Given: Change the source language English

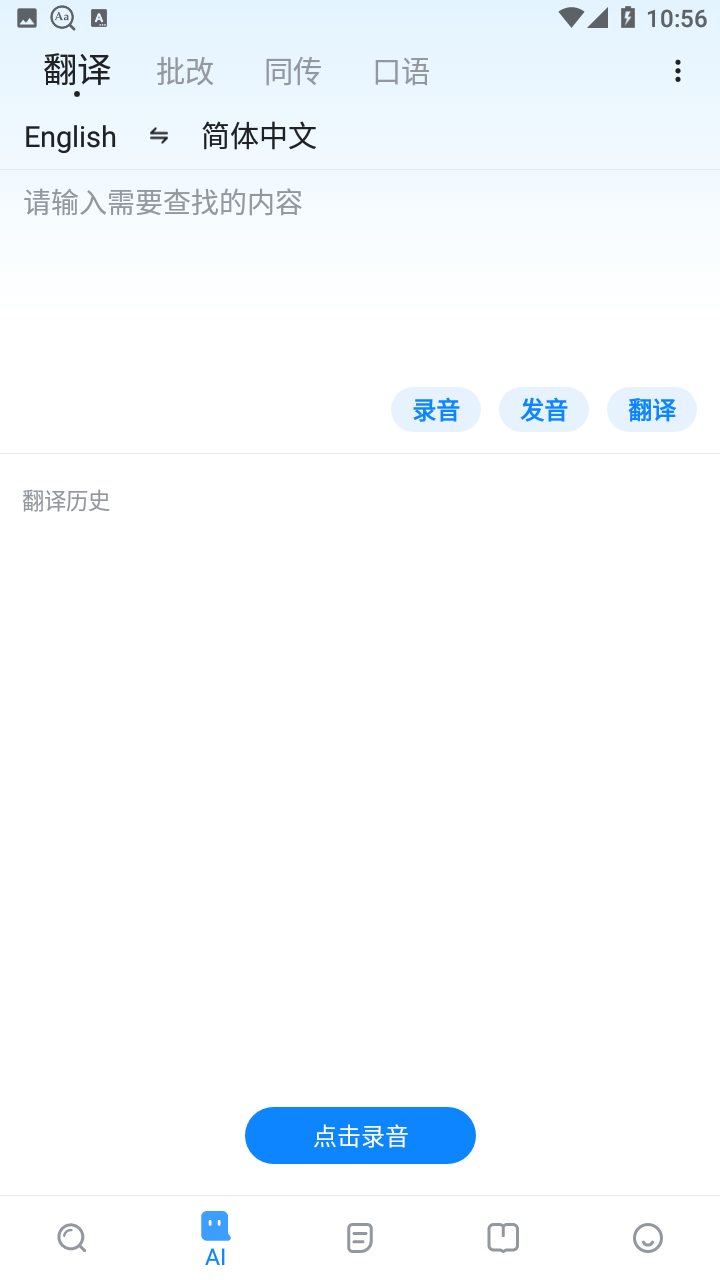Looking at the screenshot, I should pos(70,137).
